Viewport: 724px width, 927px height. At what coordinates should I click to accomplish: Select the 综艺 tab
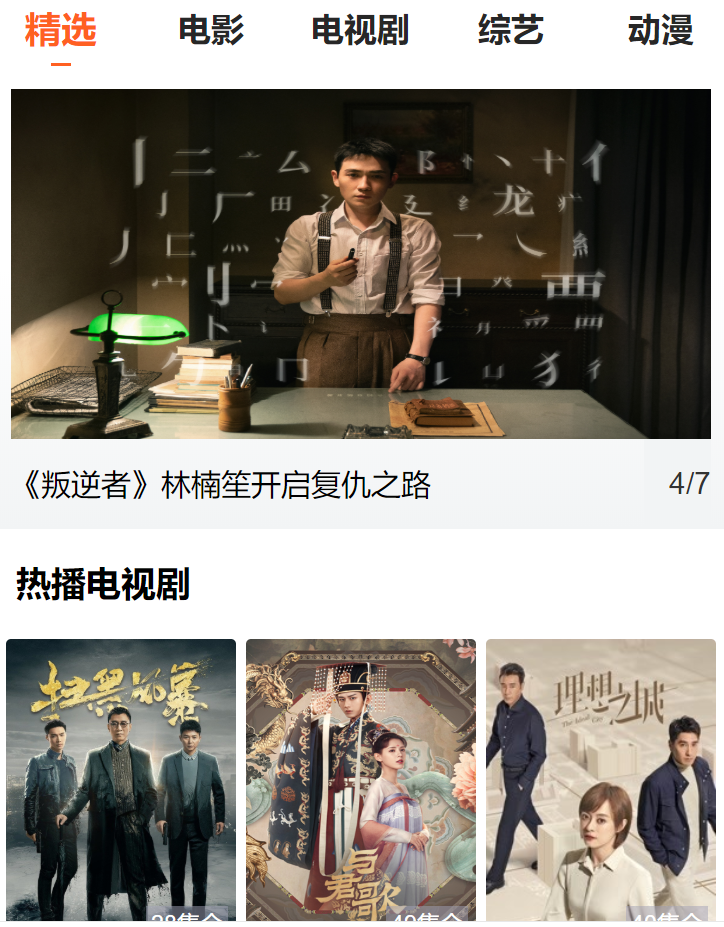pyautogui.click(x=510, y=31)
